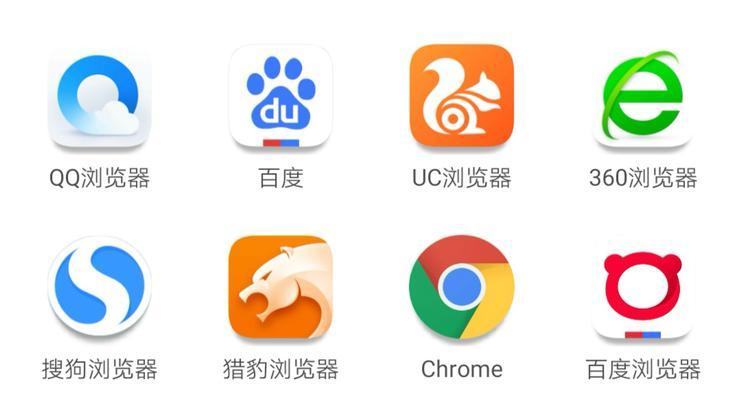Viewport: 741px width, 400px height.
Task: Start the 360浏览器 app
Action: pyautogui.click(x=642, y=97)
